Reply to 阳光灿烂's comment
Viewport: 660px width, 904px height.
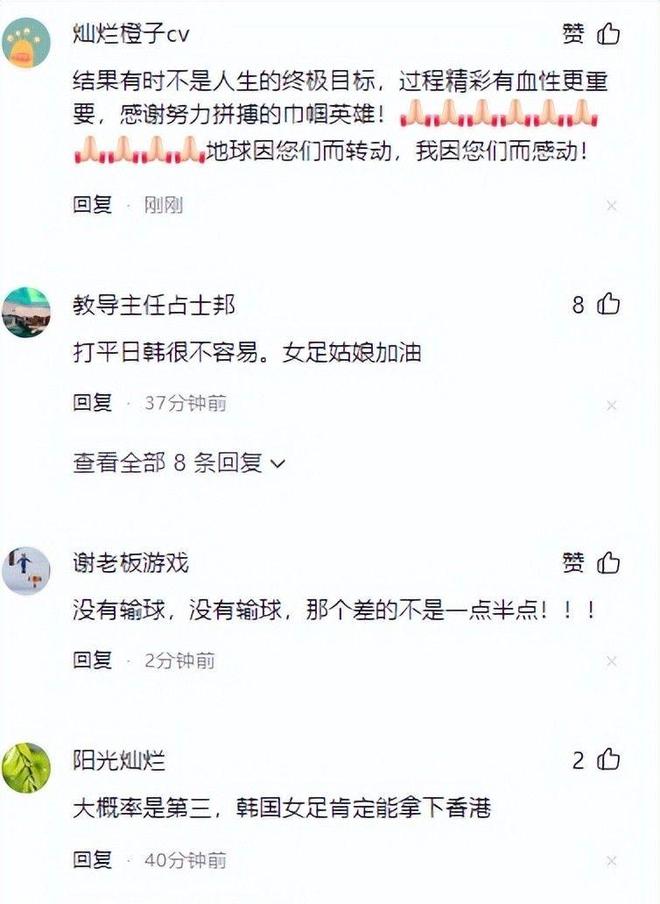[92, 859]
